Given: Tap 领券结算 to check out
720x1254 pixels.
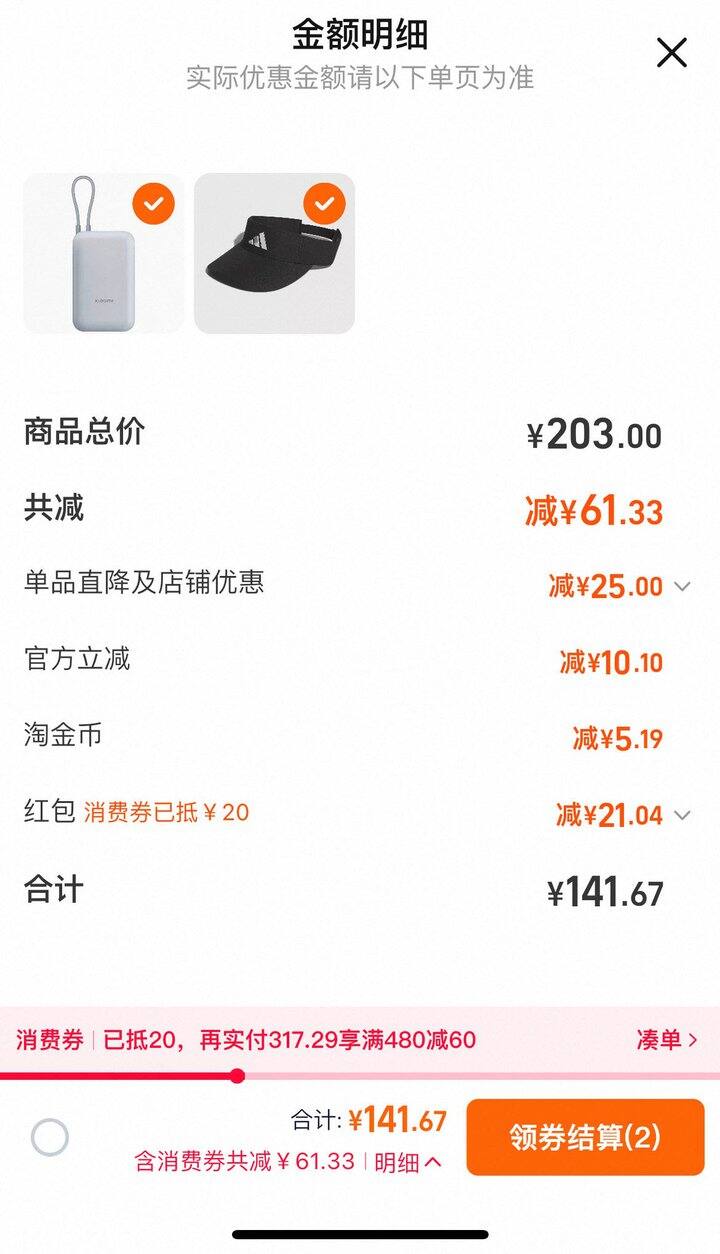Looking at the screenshot, I should point(585,1137).
